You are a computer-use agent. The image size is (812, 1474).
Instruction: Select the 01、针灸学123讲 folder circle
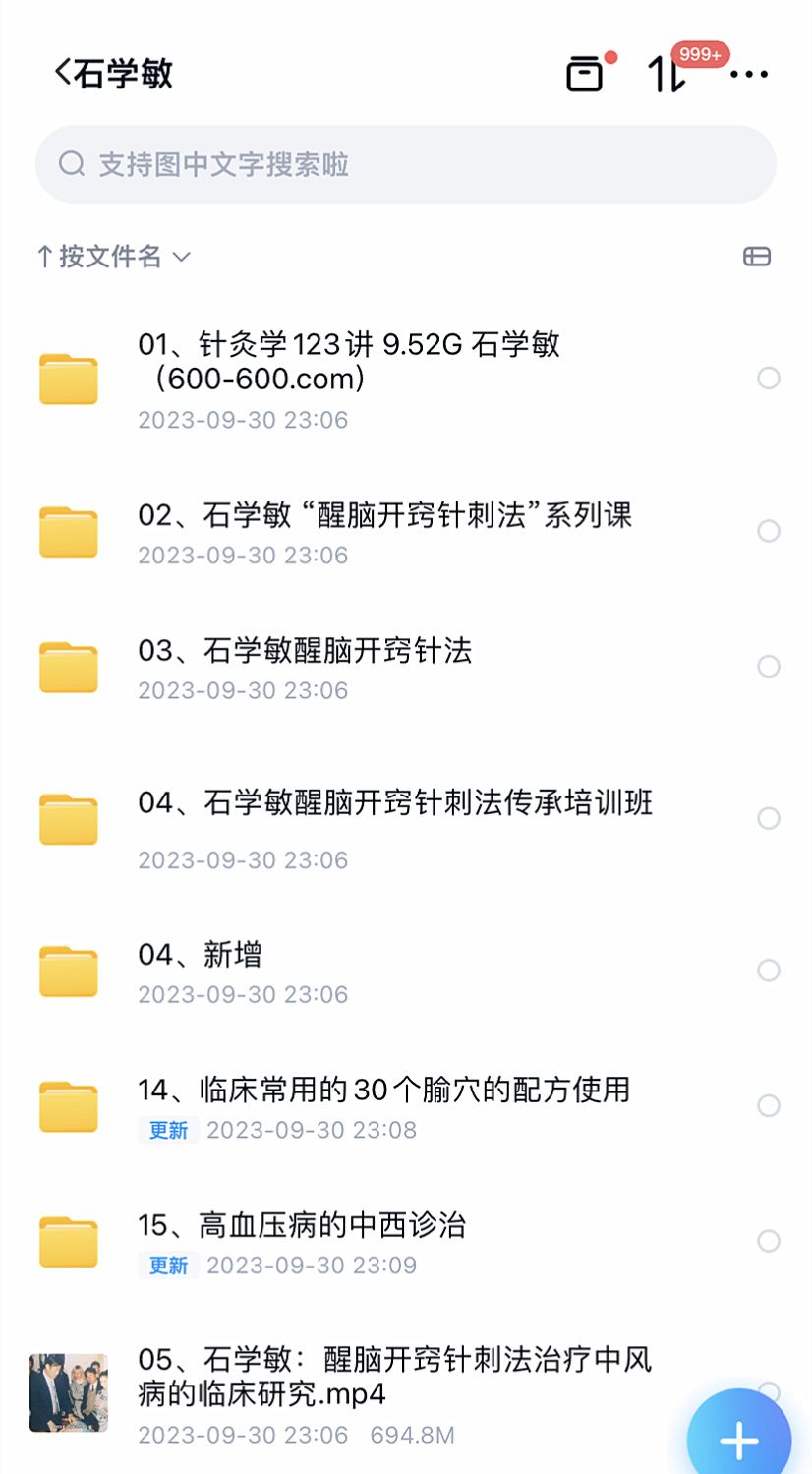click(x=769, y=379)
